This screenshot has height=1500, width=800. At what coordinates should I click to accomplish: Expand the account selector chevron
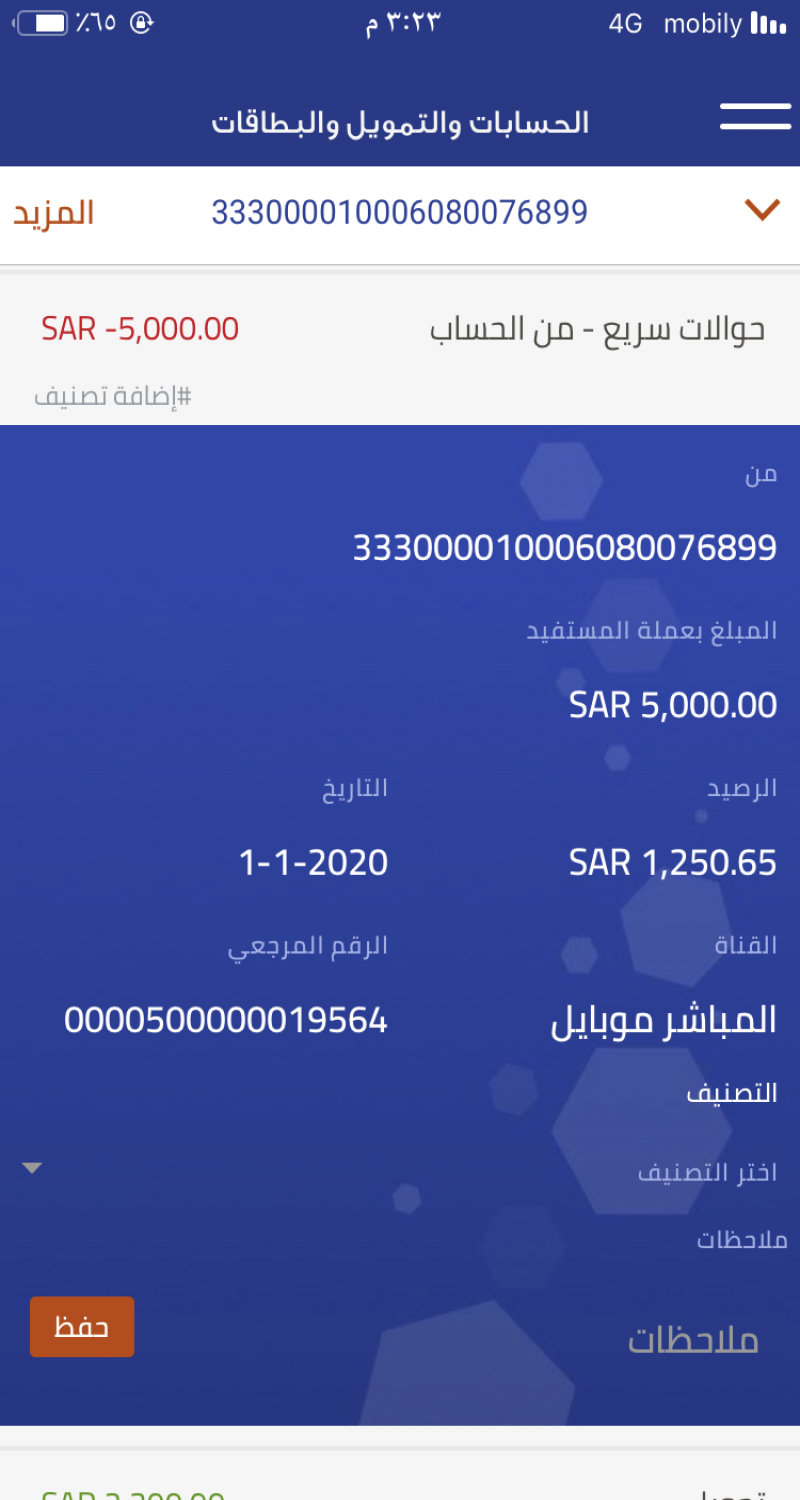[x=762, y=210]
